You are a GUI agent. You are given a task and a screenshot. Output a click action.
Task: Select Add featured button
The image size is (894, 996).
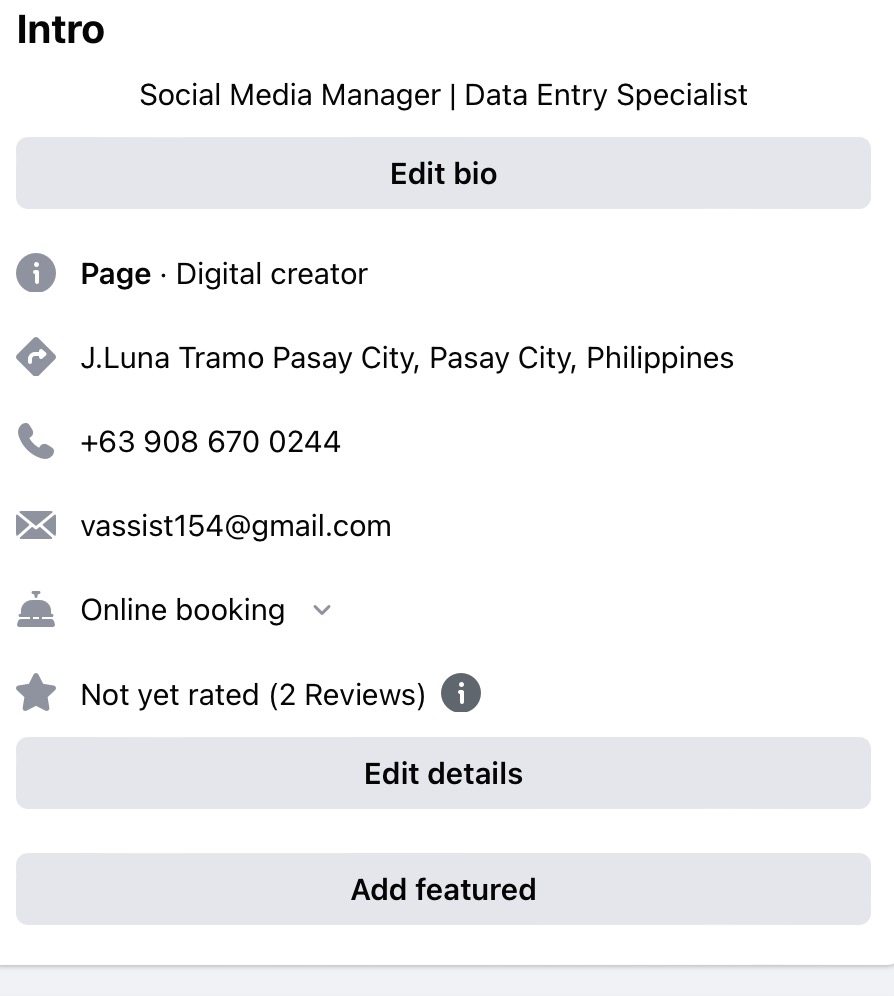click(x=443, y=889)
